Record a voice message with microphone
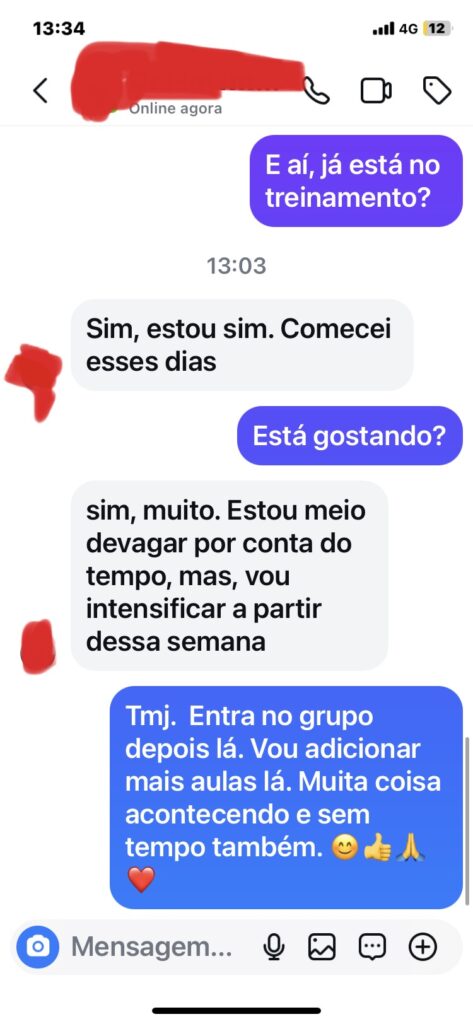473x1024 pixels. click(x=274, y=946)
